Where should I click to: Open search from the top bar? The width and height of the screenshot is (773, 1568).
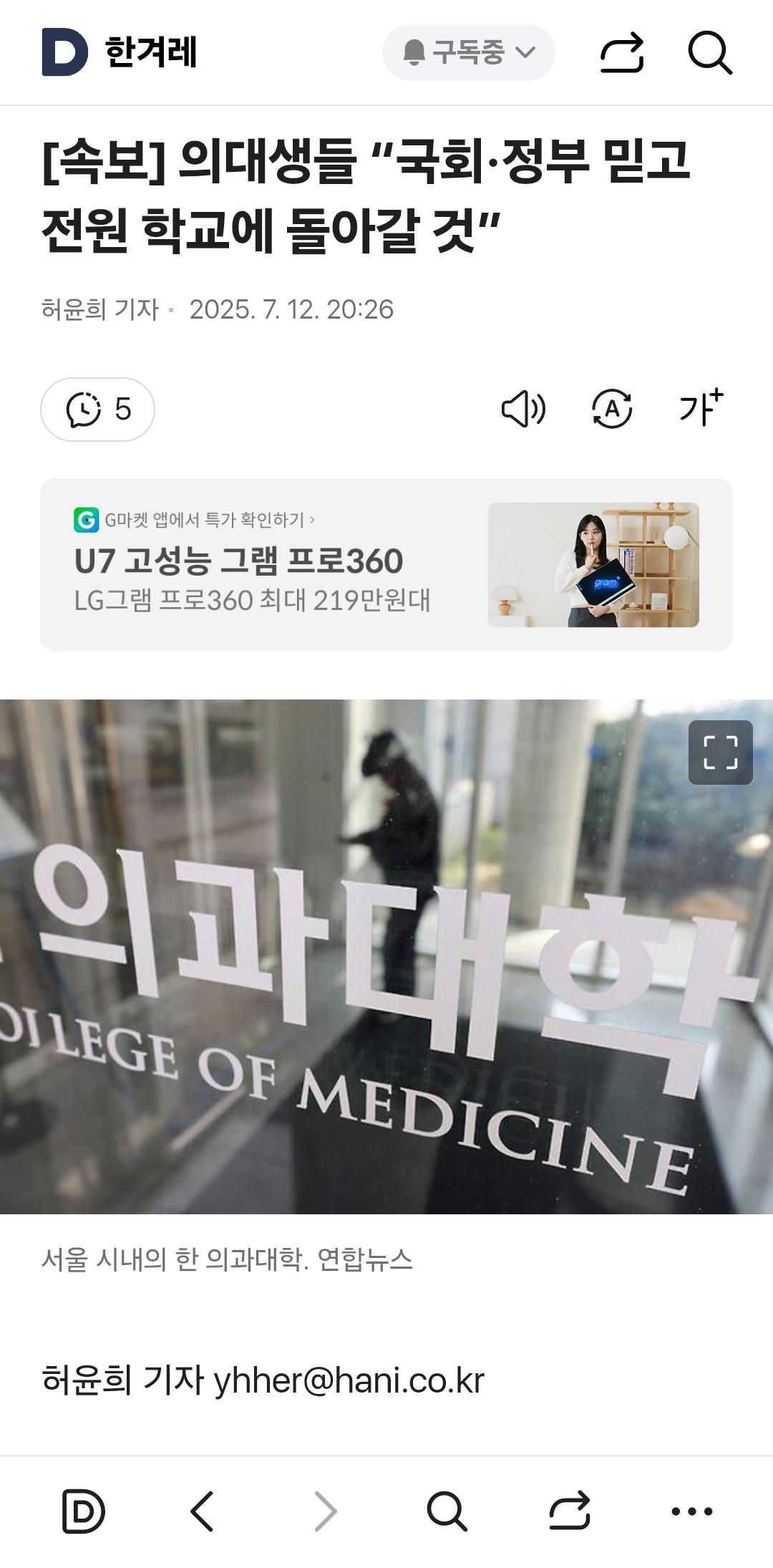tap(709, 52)
